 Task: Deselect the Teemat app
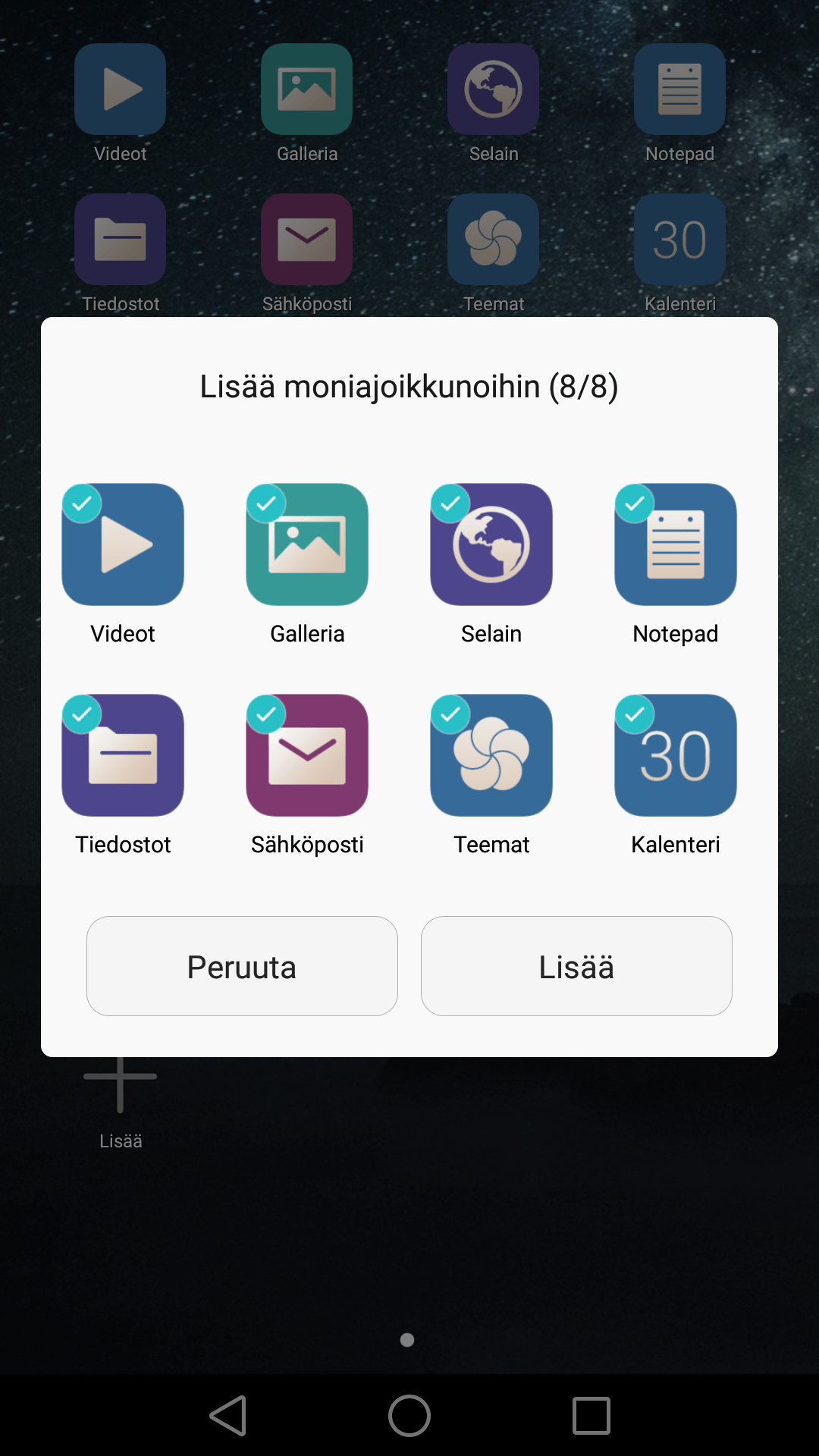491,755
